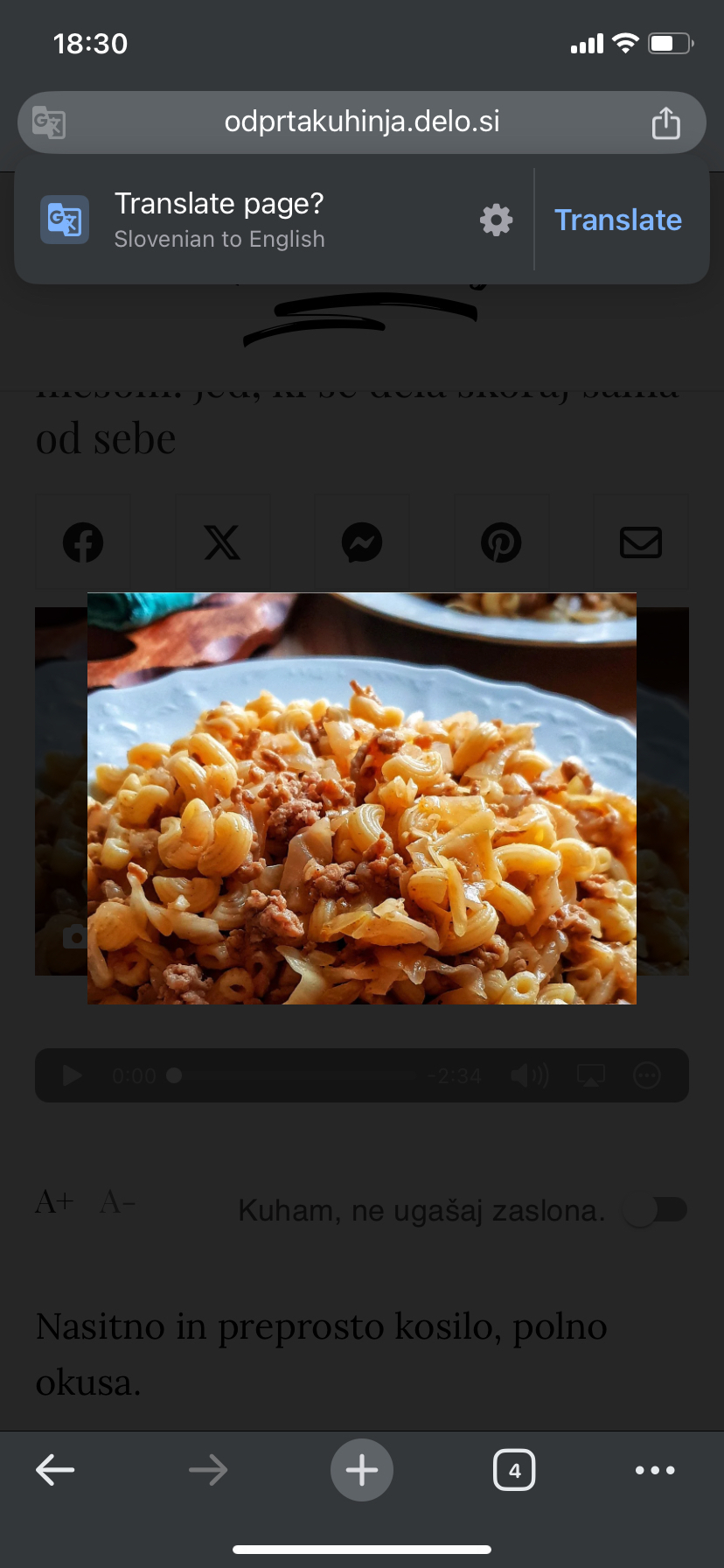This screenshot has height=1568, width=724.
Task: Tap the address bar showing odprtakuhinja.delo.si
Action: coord(362,122)
